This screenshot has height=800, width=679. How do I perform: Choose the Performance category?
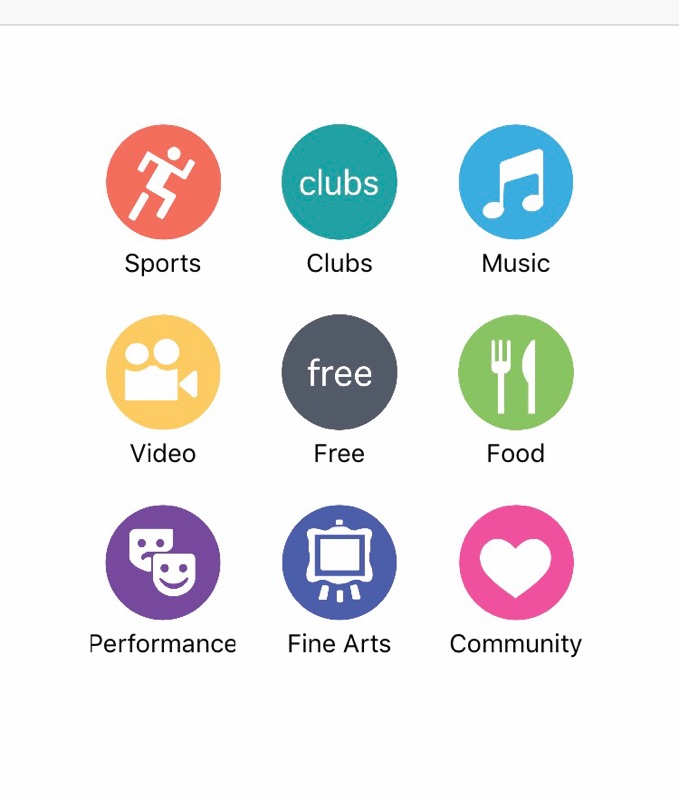click(163, 562)
